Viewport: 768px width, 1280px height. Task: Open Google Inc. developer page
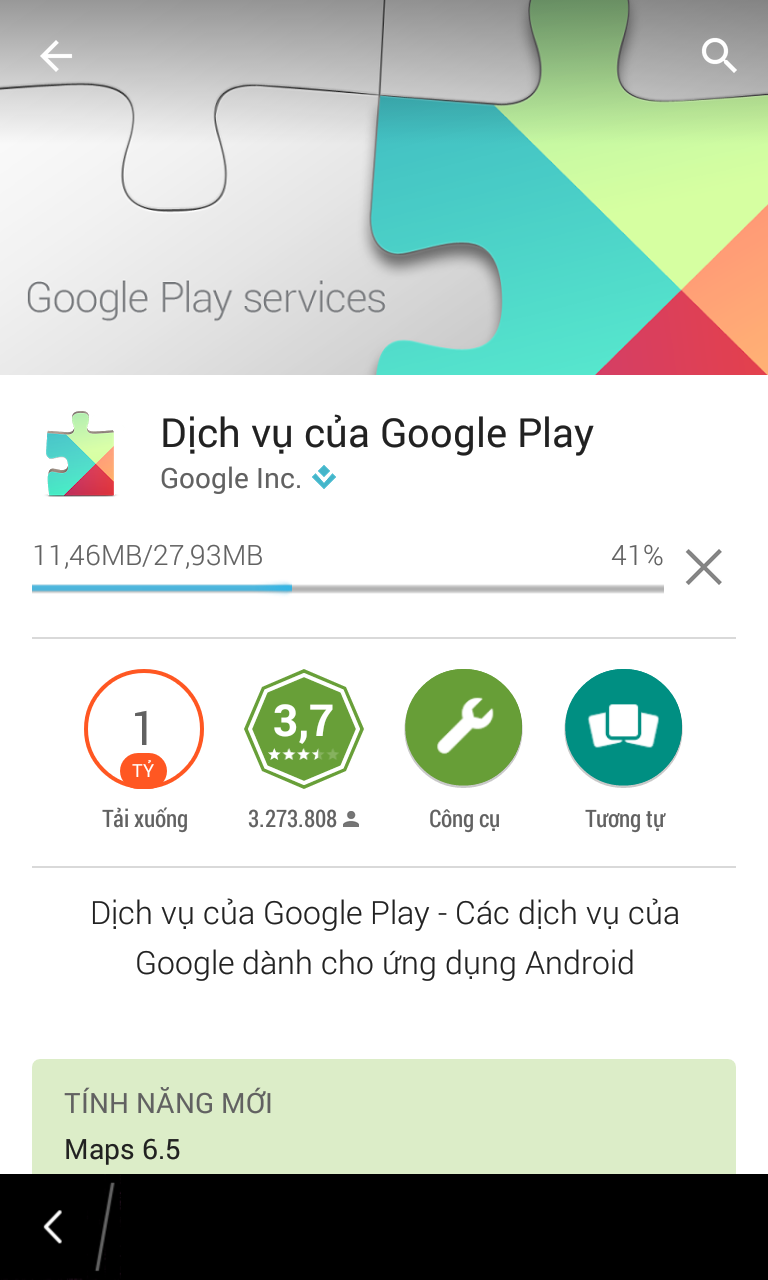pos(231,479)
